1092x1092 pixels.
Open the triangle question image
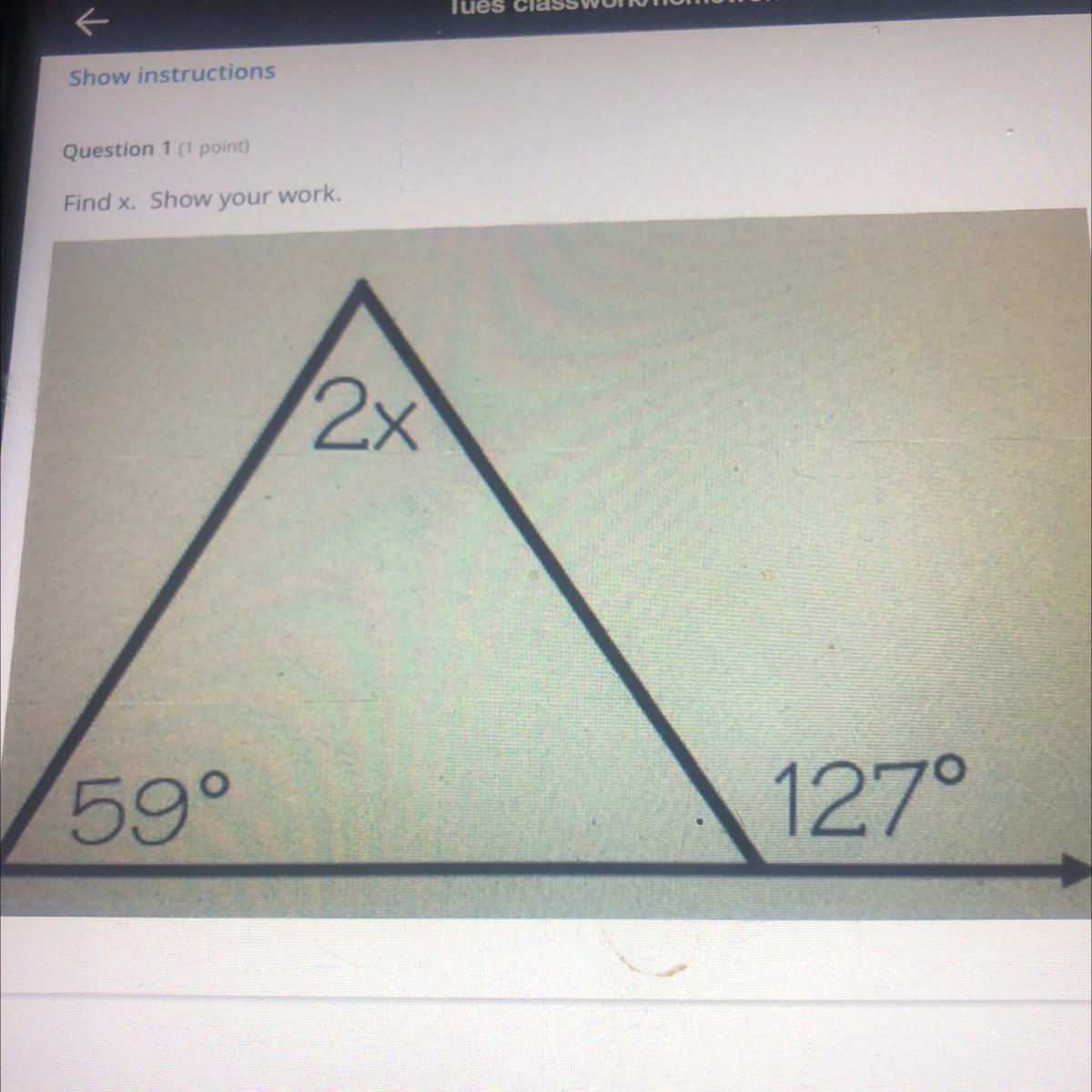point(546,564)
